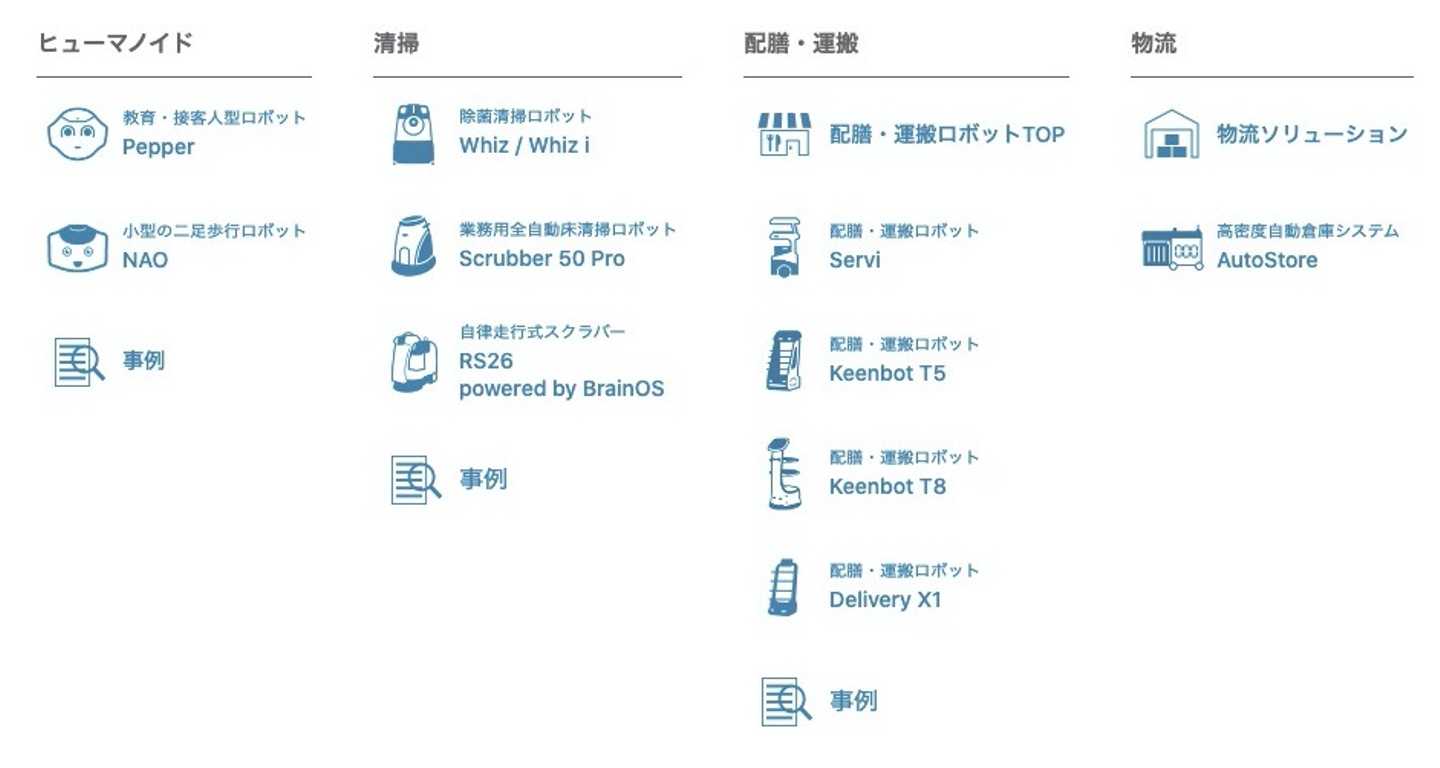Open the NAO bipedal robot page
Viewport: 1440px width, 768px height.
pyautogui.click(x=145, y=260)
